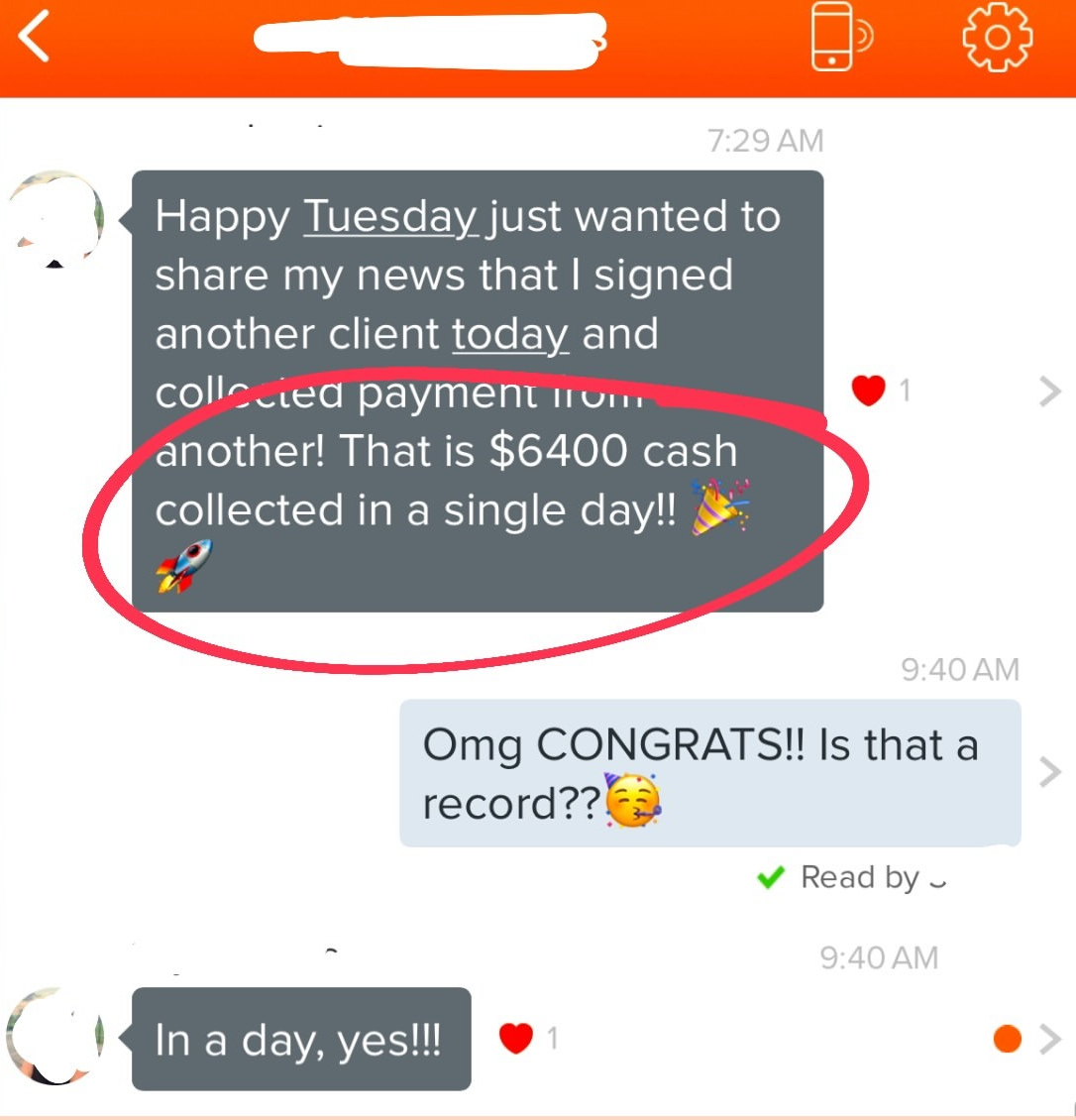Tap the heart beside 'In a day, yes!!!'
Screen dimensions: 1076x1120
tap(516, 1038)
